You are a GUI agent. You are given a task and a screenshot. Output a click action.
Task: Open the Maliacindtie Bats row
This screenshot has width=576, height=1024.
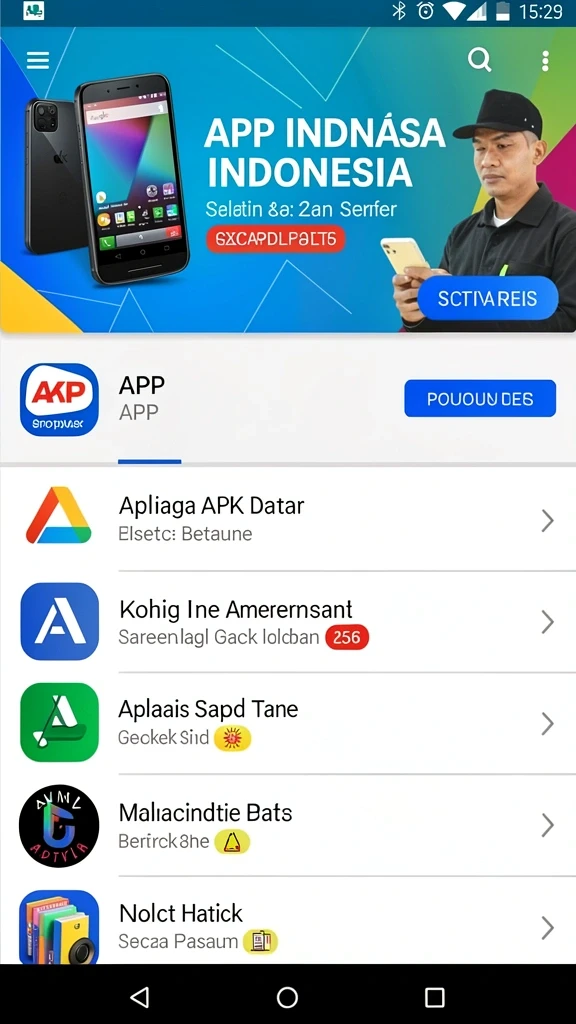coord(288,825)
